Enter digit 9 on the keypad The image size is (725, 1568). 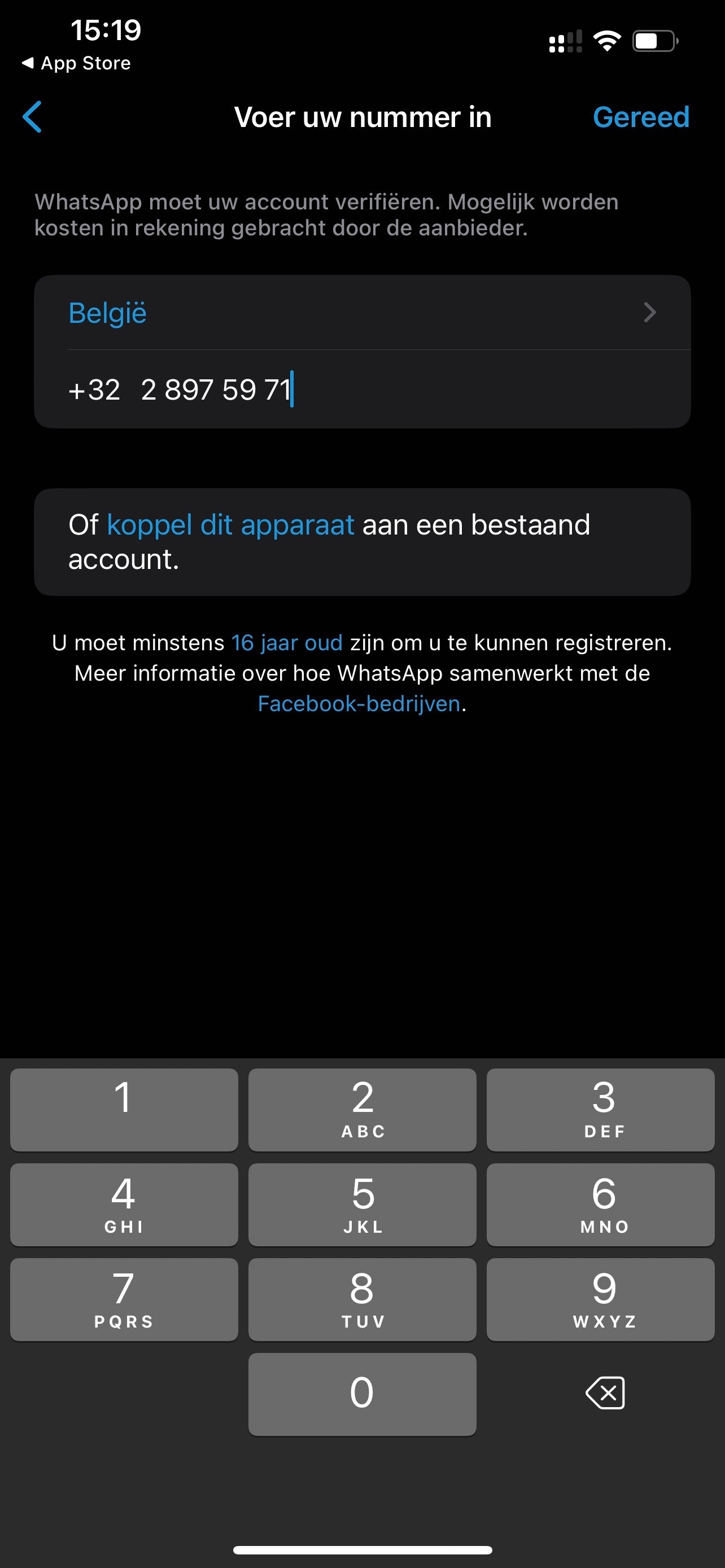click(x=600, y=1299)
